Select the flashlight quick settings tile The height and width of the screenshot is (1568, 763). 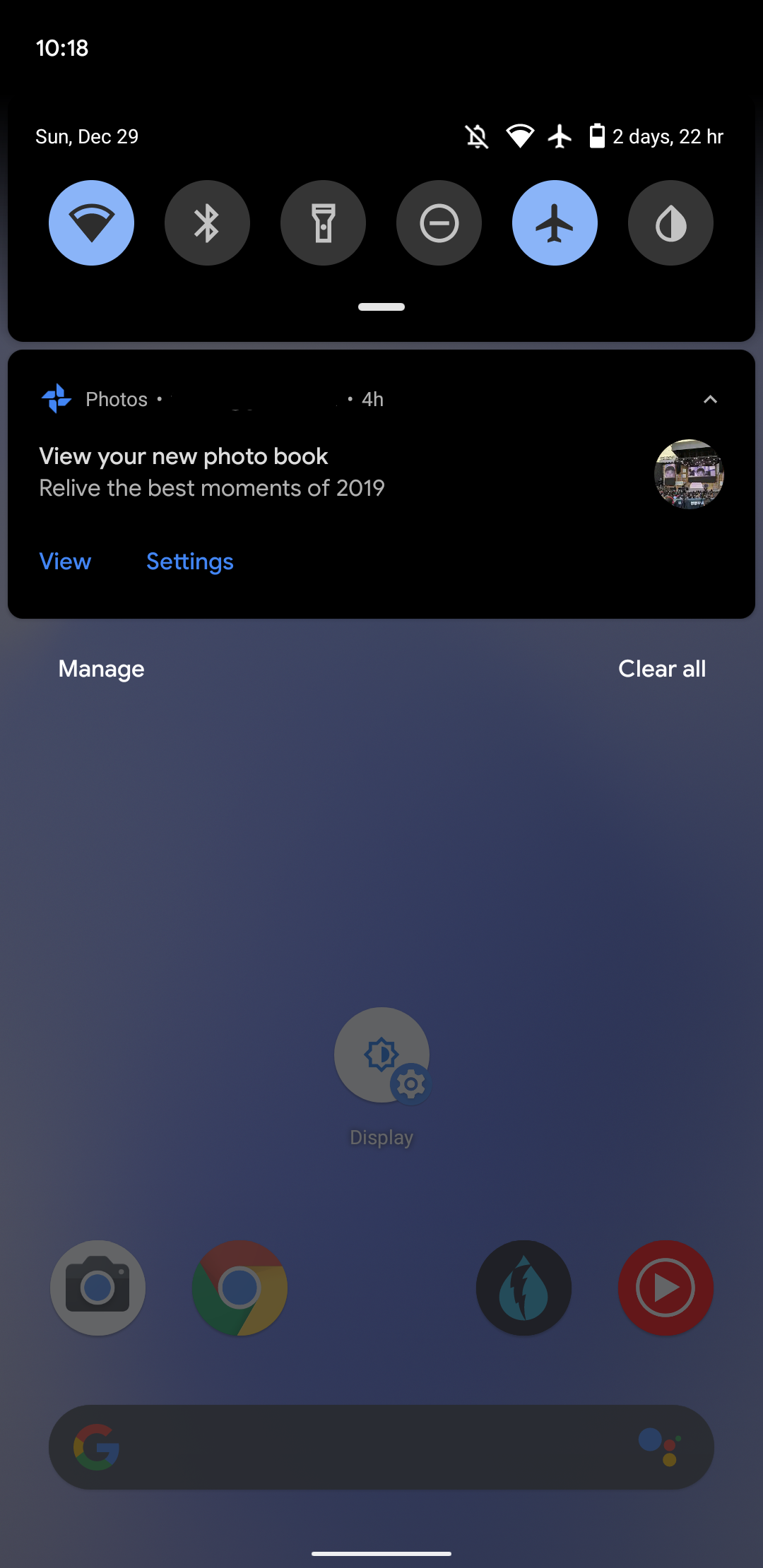click(x=323, y=222)
